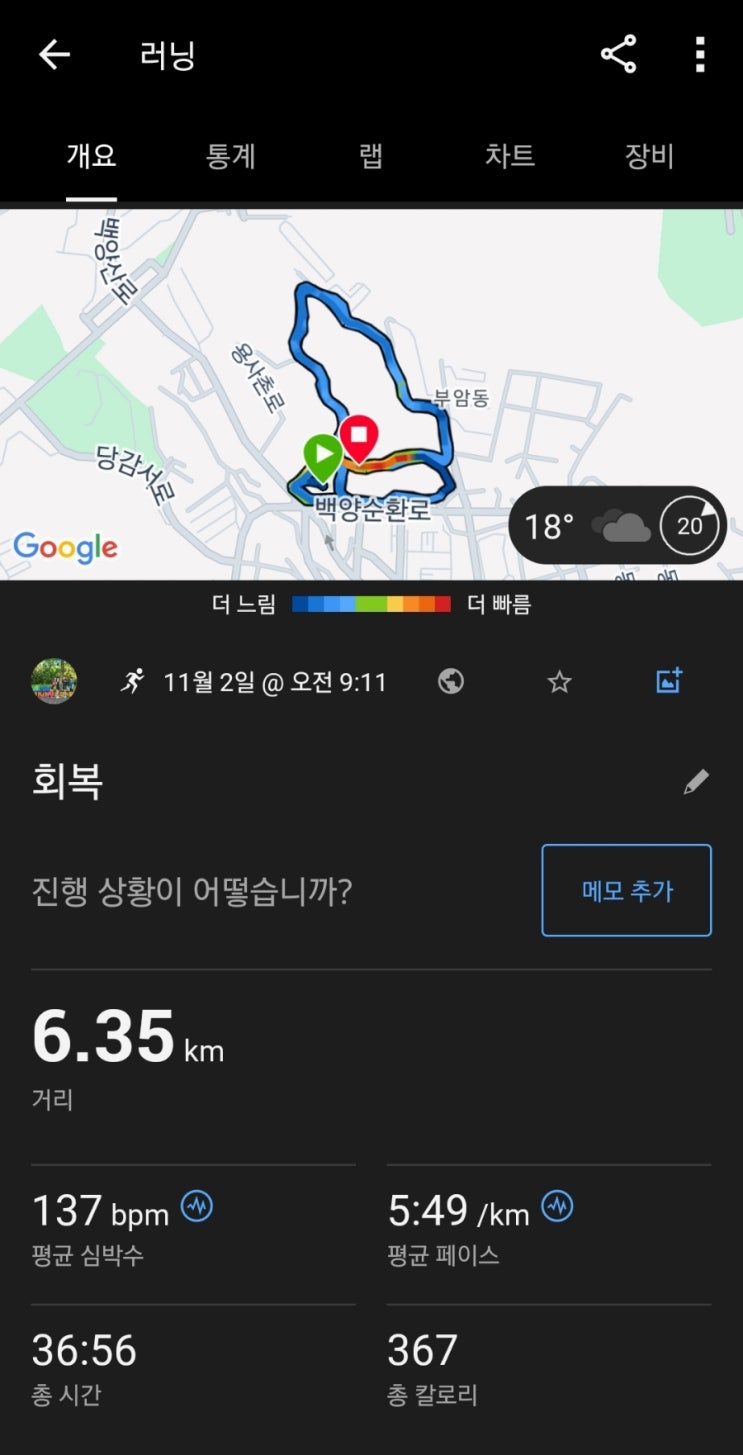This screenshot has height=1455, width=743.
Task: Tap the 메모 추가 button
Action: click(626, 890)
